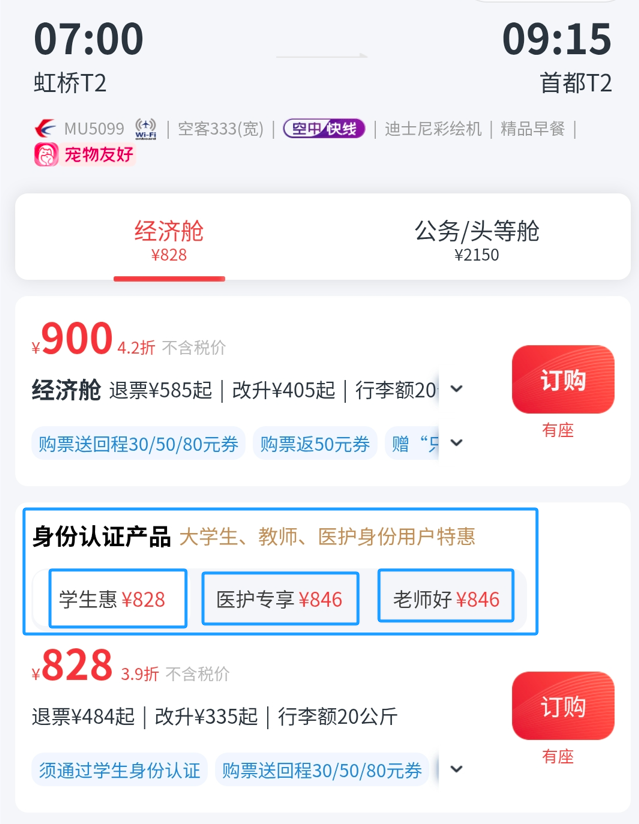
Task: Select the 老师好 ¥846 option
Action: 445,599
